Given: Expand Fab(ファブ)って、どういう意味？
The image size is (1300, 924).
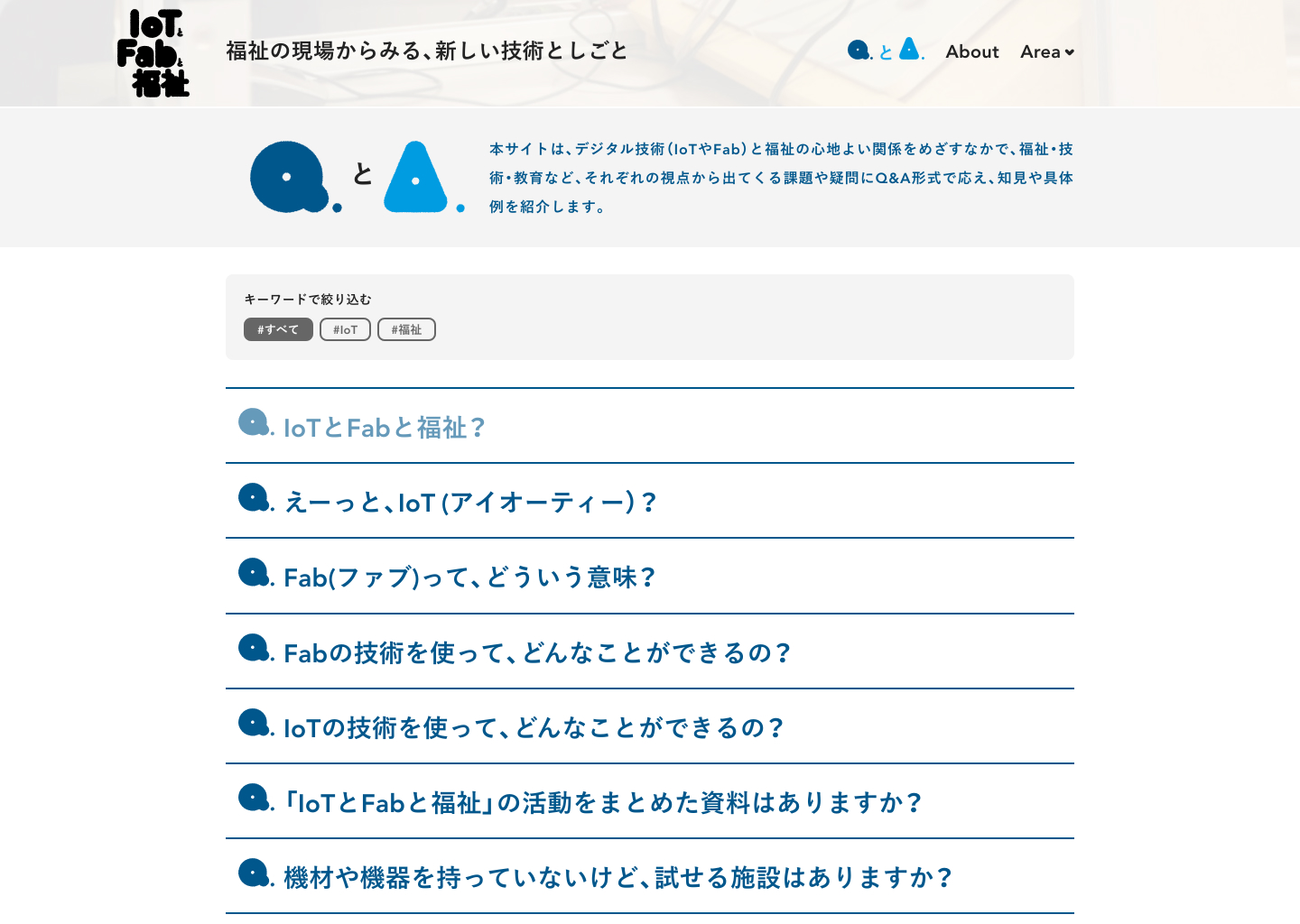Looking at the screenshot, I should 469,577.
